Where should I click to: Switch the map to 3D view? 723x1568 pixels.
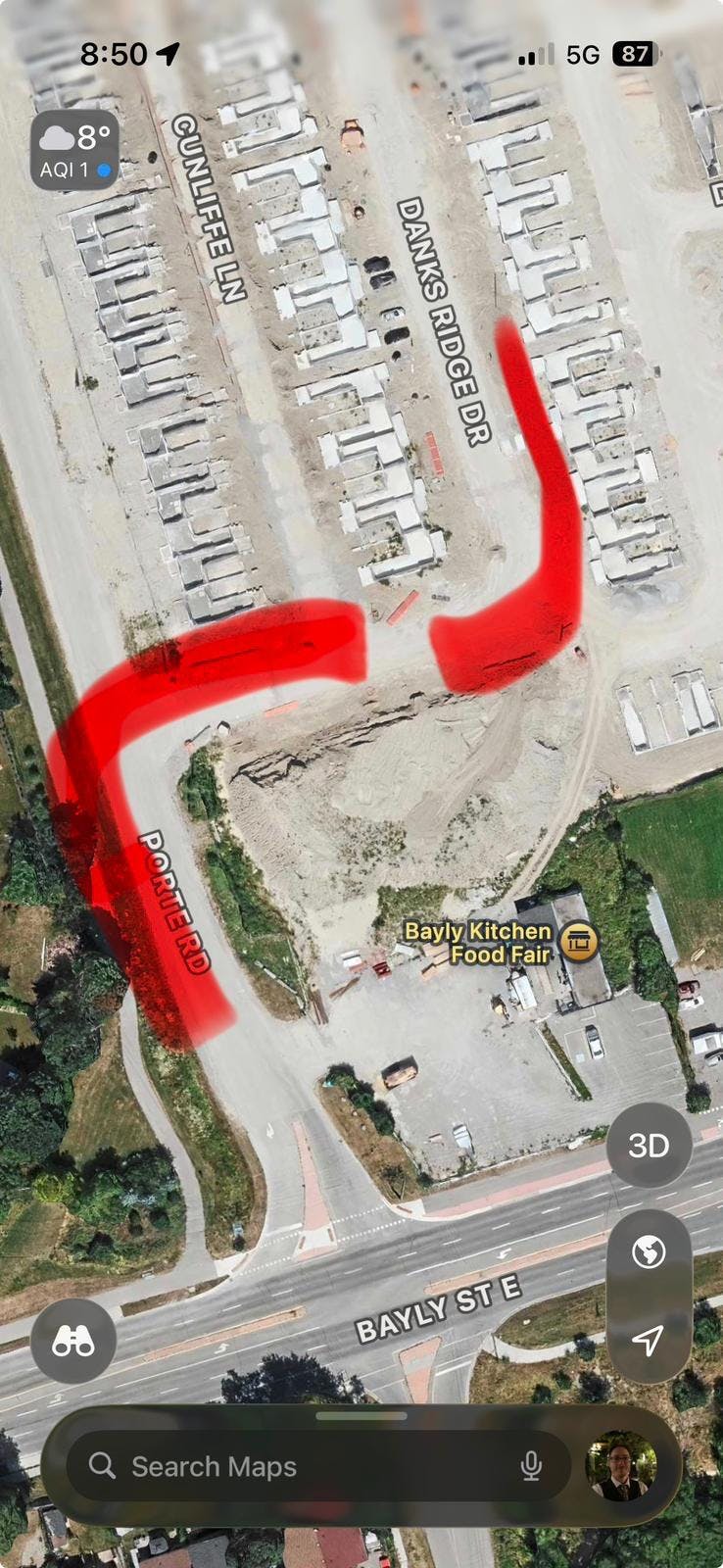click(649, 1146)
